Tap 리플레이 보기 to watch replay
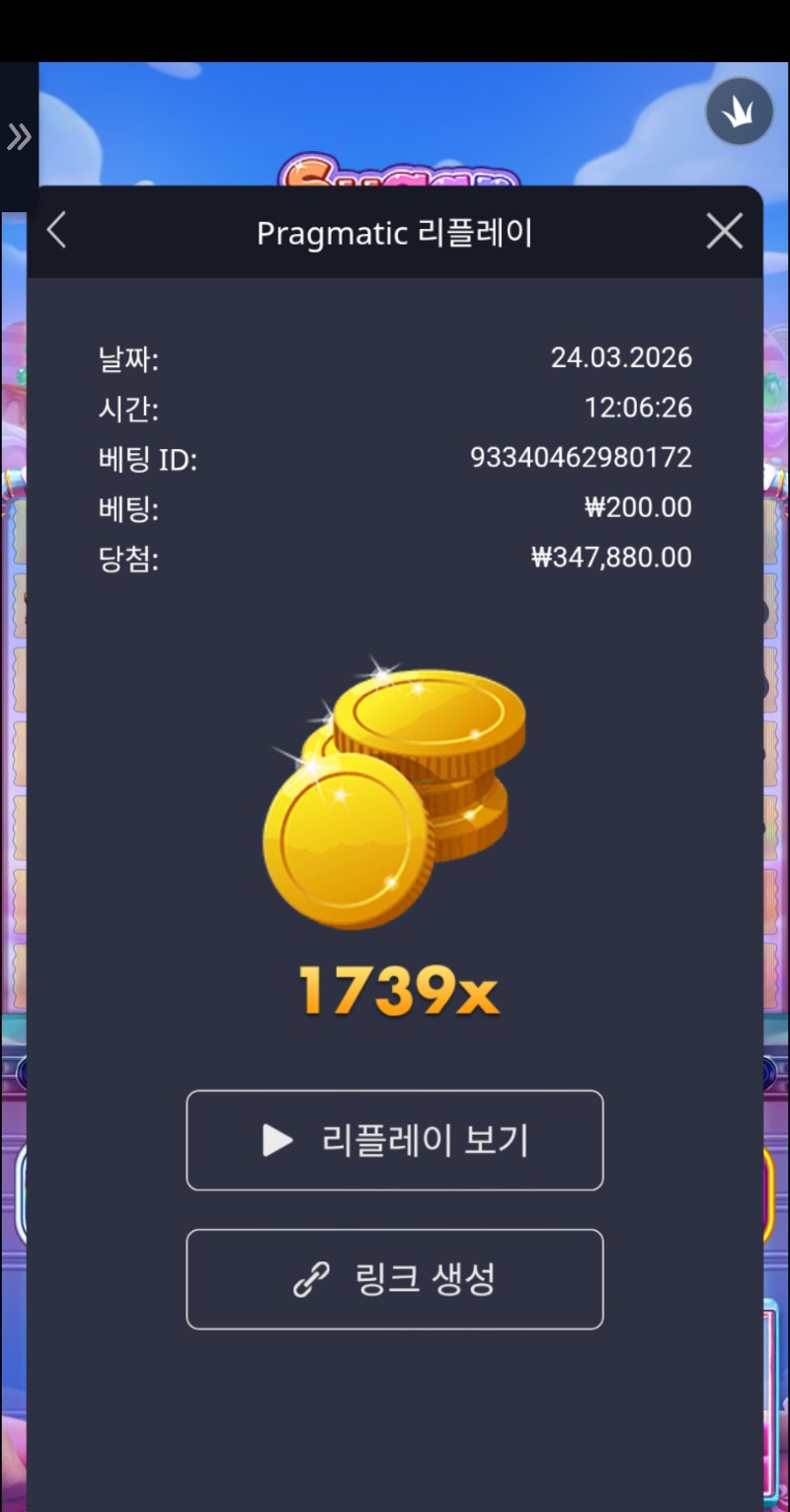 coord(394,1140)
